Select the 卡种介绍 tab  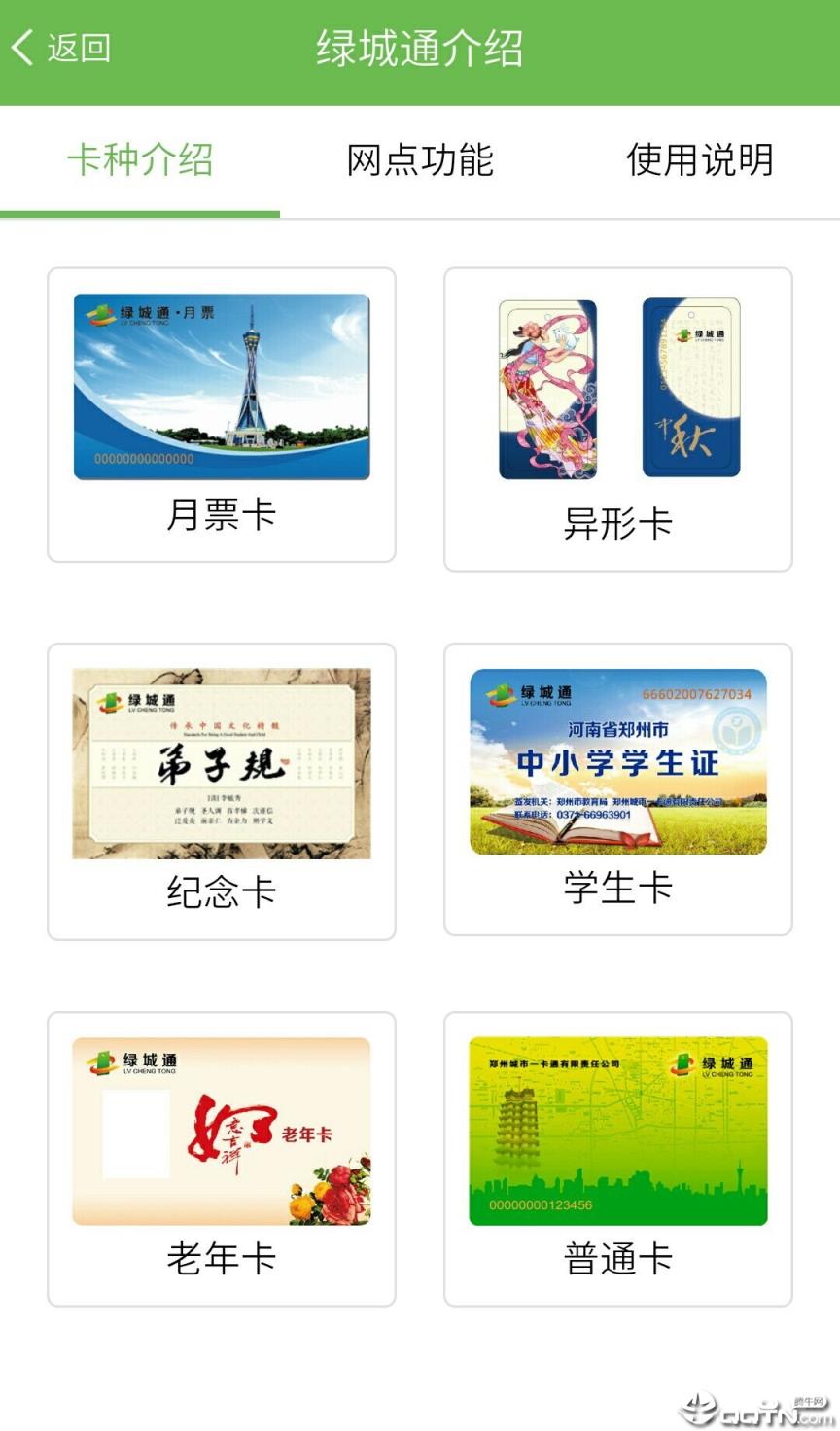[x=139, y=161]
